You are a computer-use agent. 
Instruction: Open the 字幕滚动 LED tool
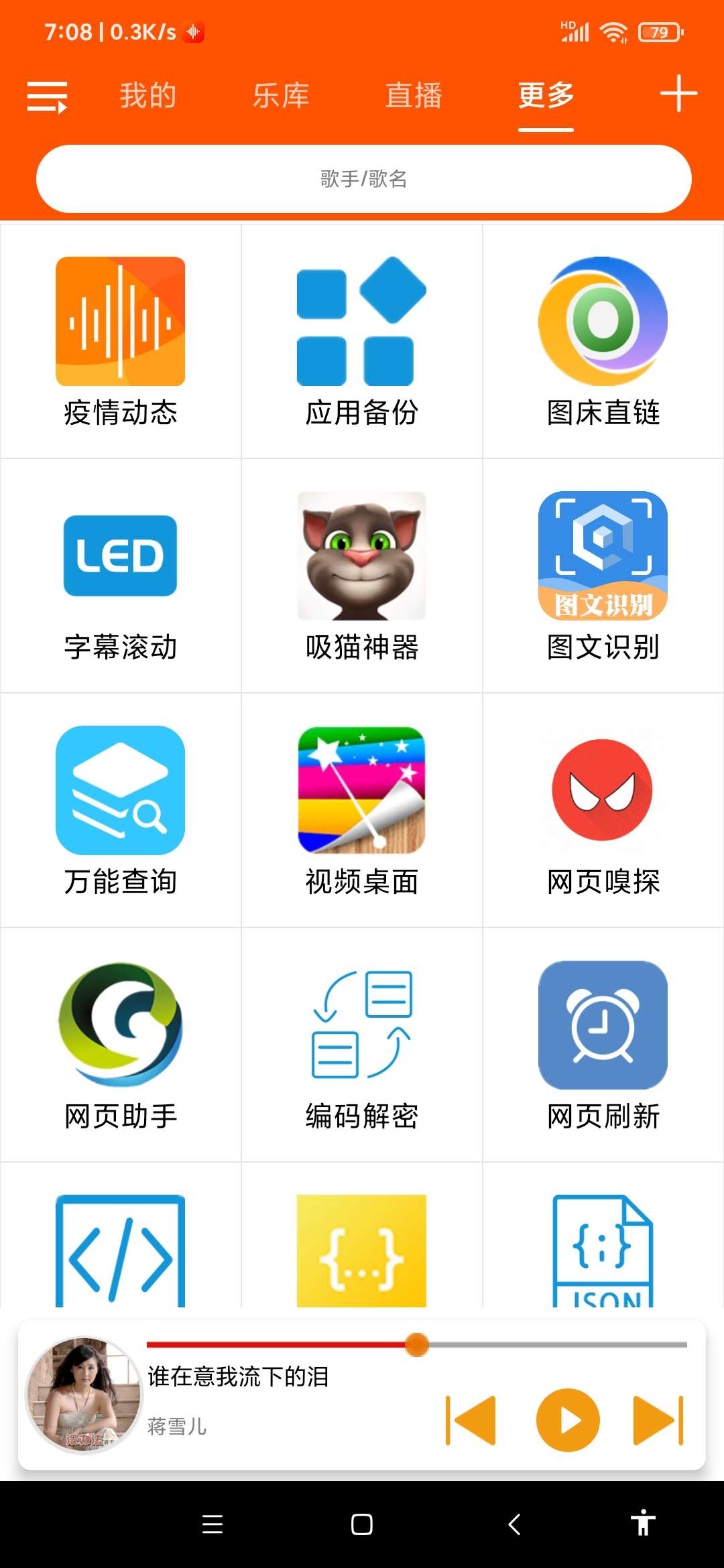(121, 575)
